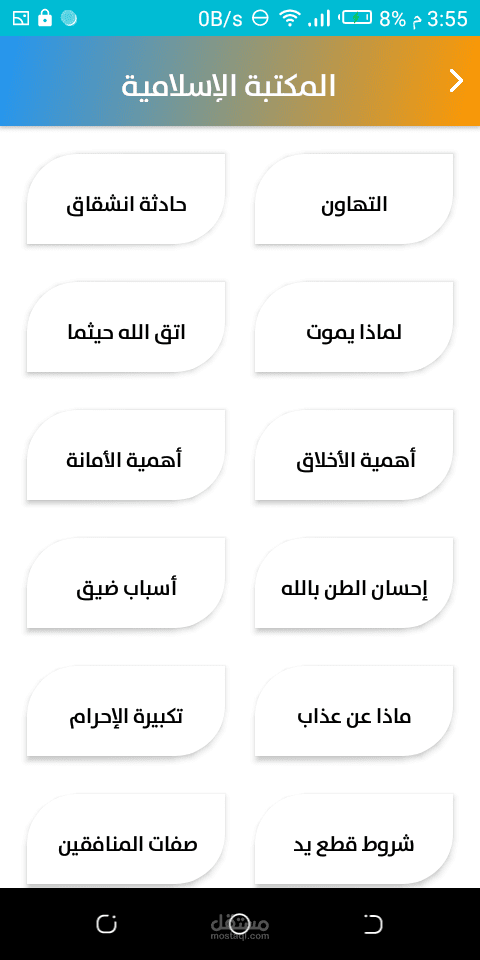Open the صفات المنافقين card

pyautogui.click(x=126, y=839)
